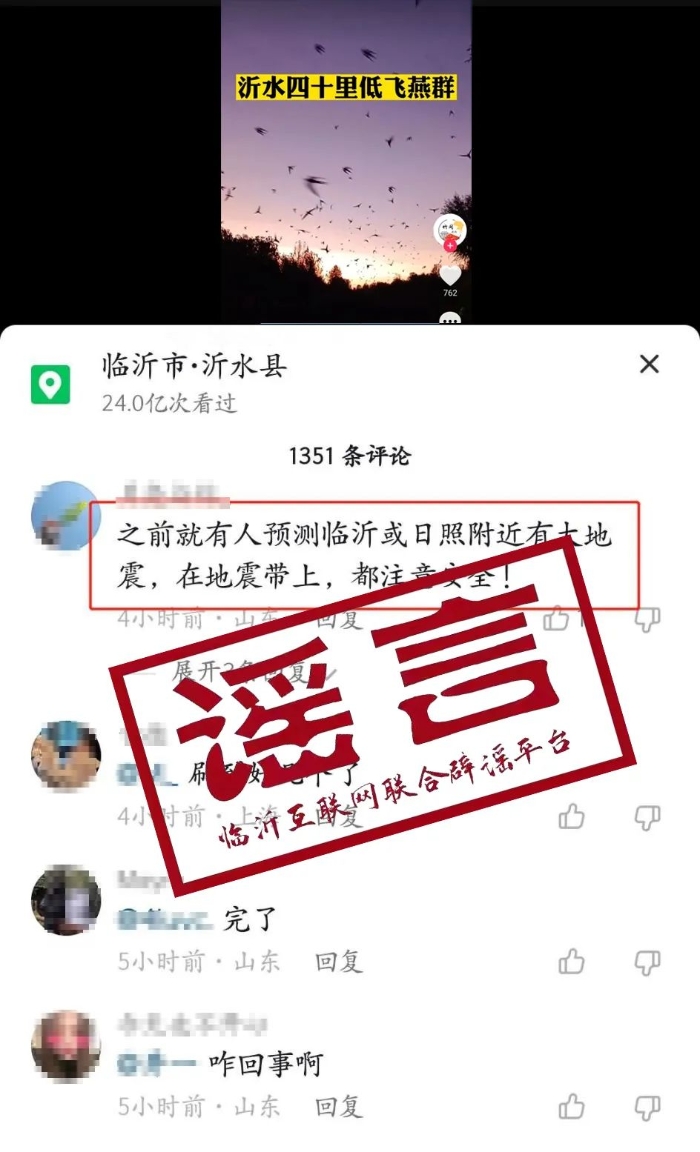Reply to the comment 咋回事啊
The height and width of the screenshot is (1152, 700).
338,1107
